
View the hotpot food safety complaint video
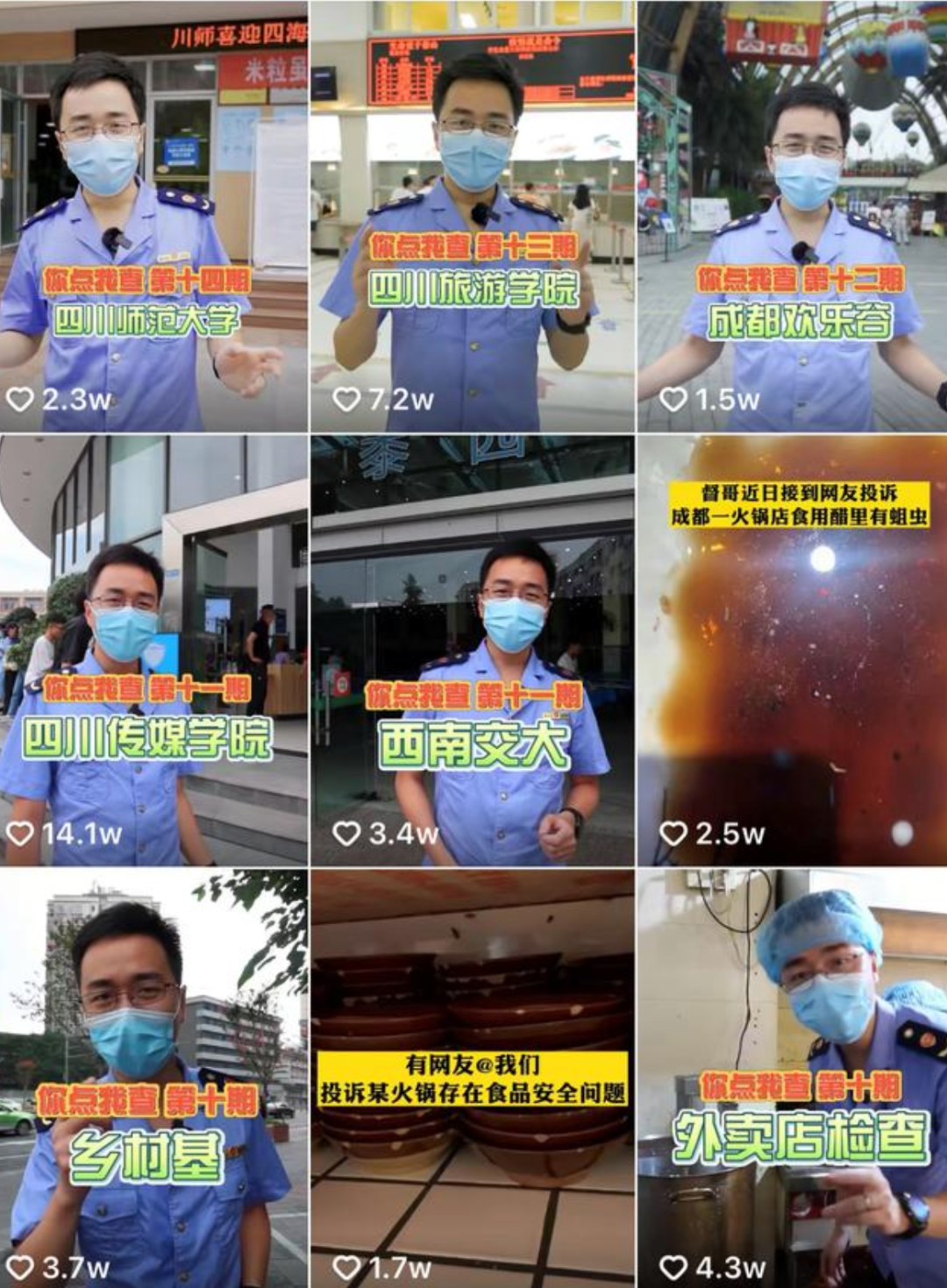pyautogui.click(x=472, y=1078)
